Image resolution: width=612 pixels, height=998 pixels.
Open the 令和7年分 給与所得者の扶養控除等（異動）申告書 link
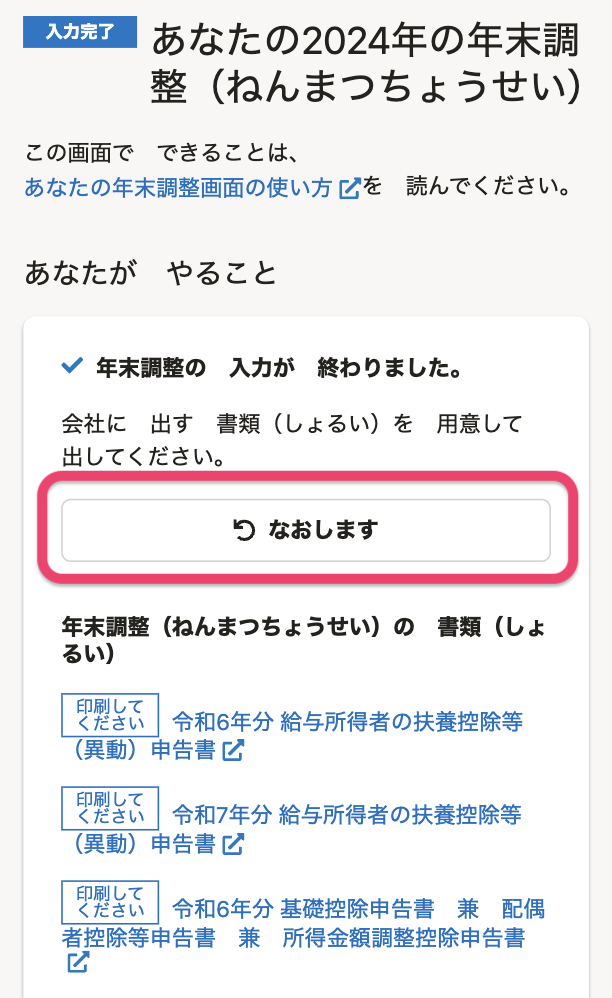point(346,815)
